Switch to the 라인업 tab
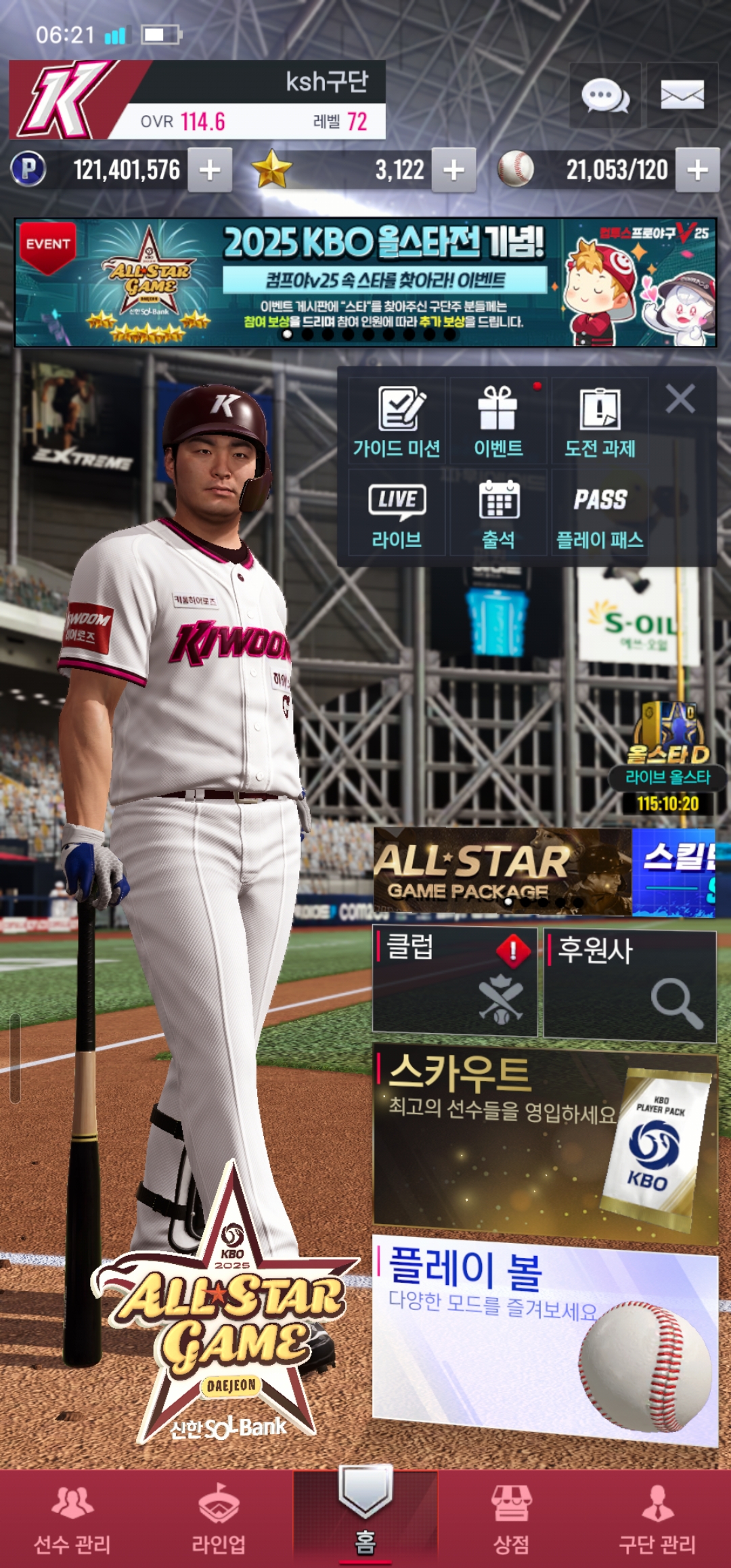Viewport: 731px width, 1568px height. coord(219,1518)
